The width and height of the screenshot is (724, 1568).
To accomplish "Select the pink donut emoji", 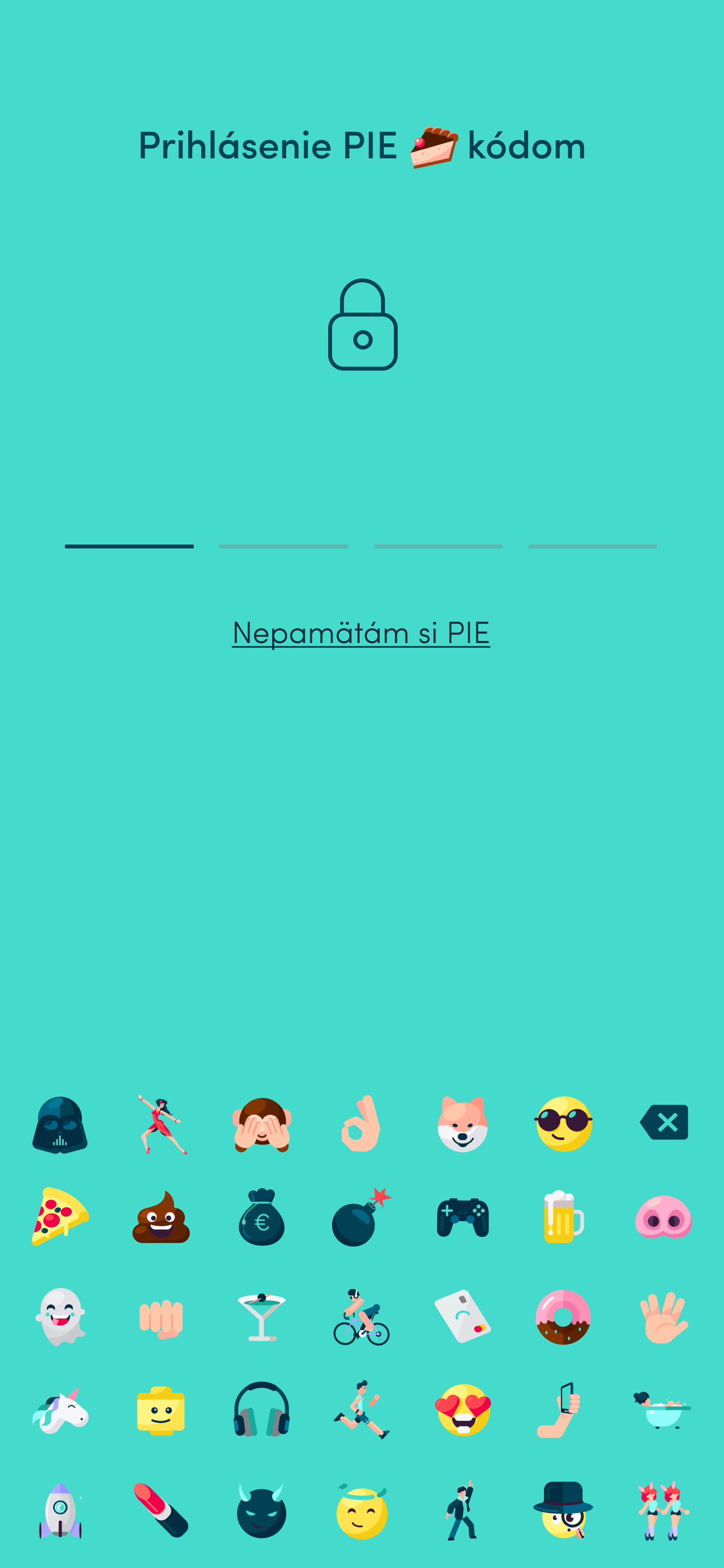I will coord(563,1316).
